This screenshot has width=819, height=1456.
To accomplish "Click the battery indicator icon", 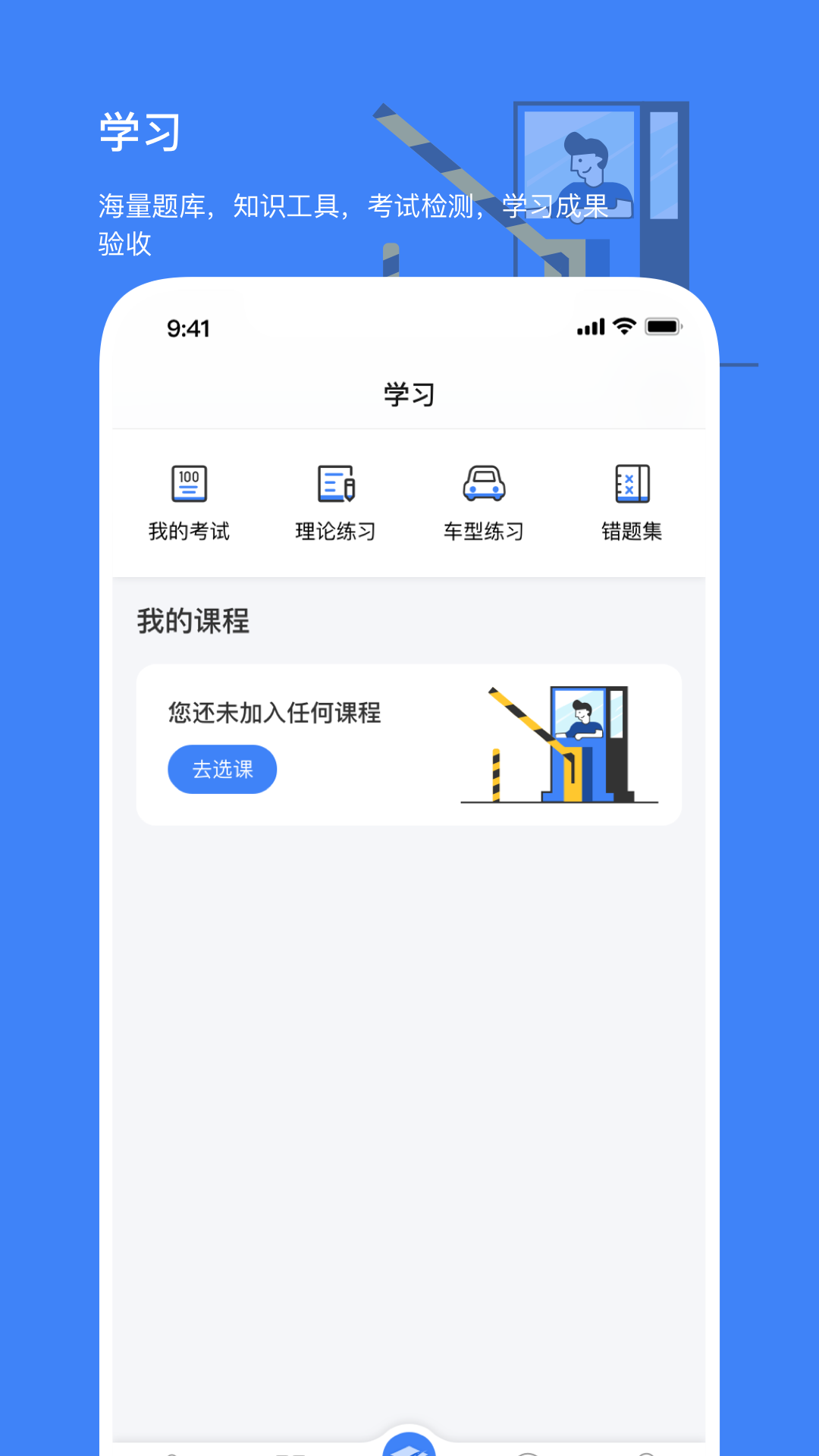I will point(661,328).
